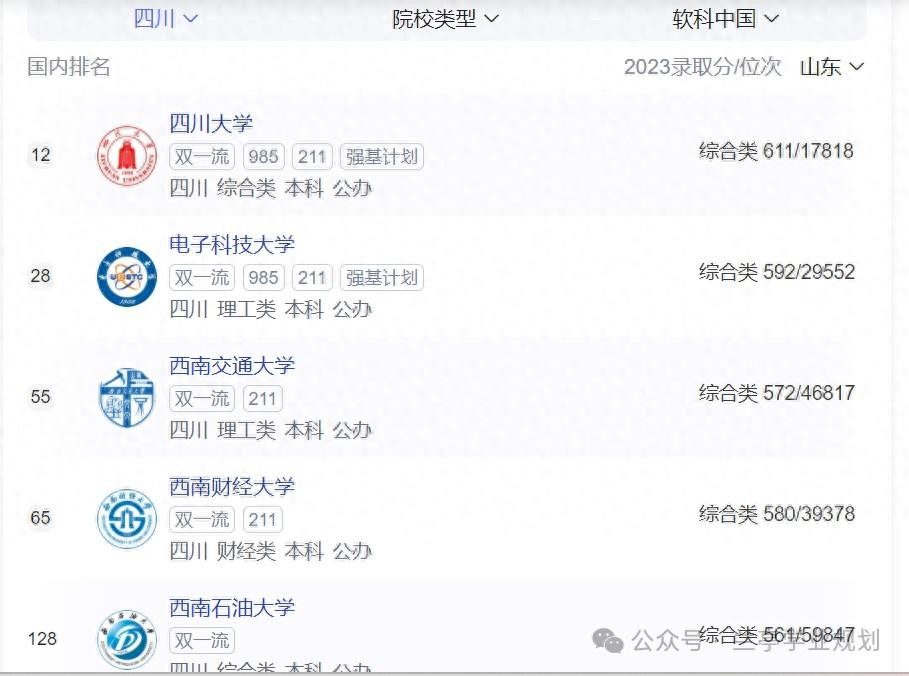
Task: Open 西南财经大学 school page
Action: click(x=232, y=486)
